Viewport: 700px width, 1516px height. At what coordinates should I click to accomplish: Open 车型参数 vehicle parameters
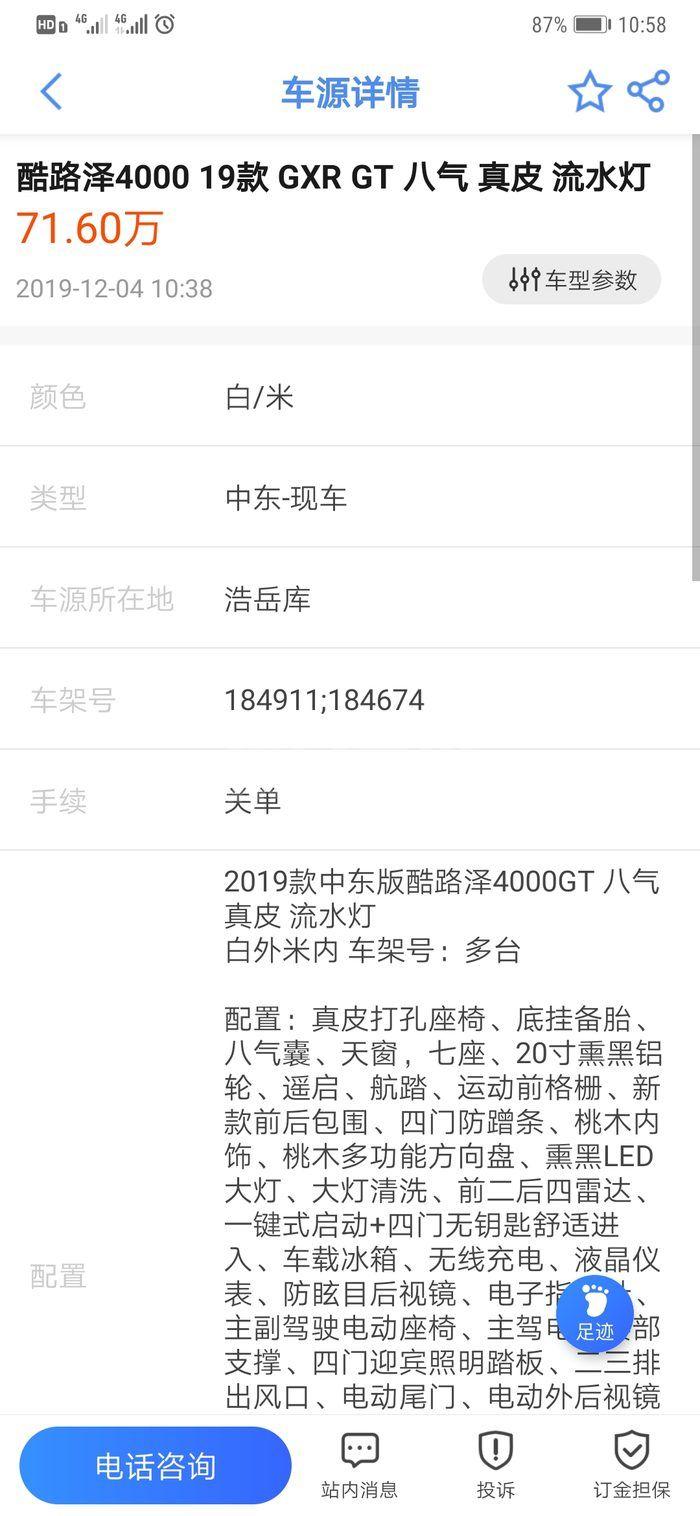coord(572,280)
